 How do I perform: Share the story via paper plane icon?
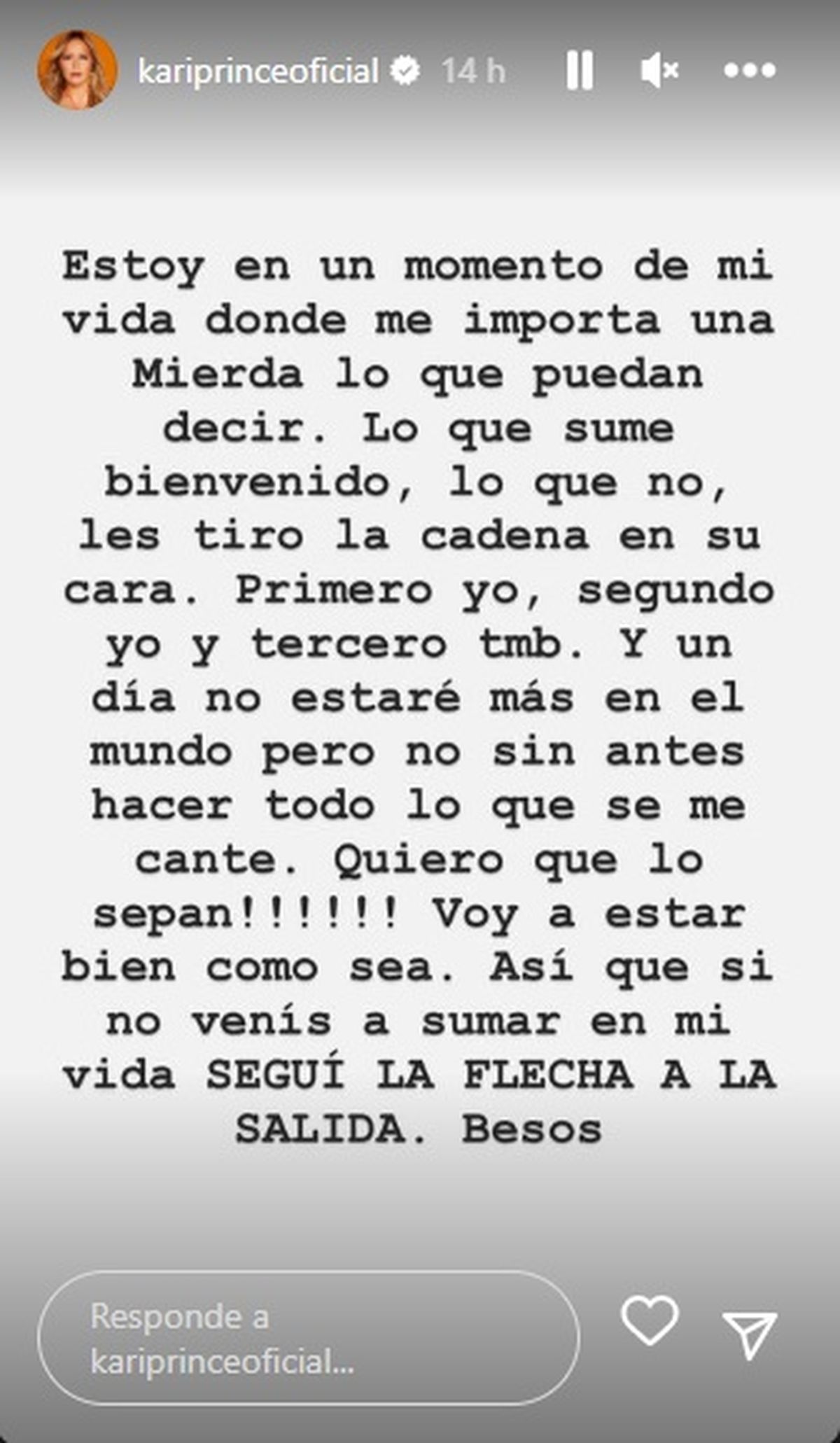point(749,1334)
